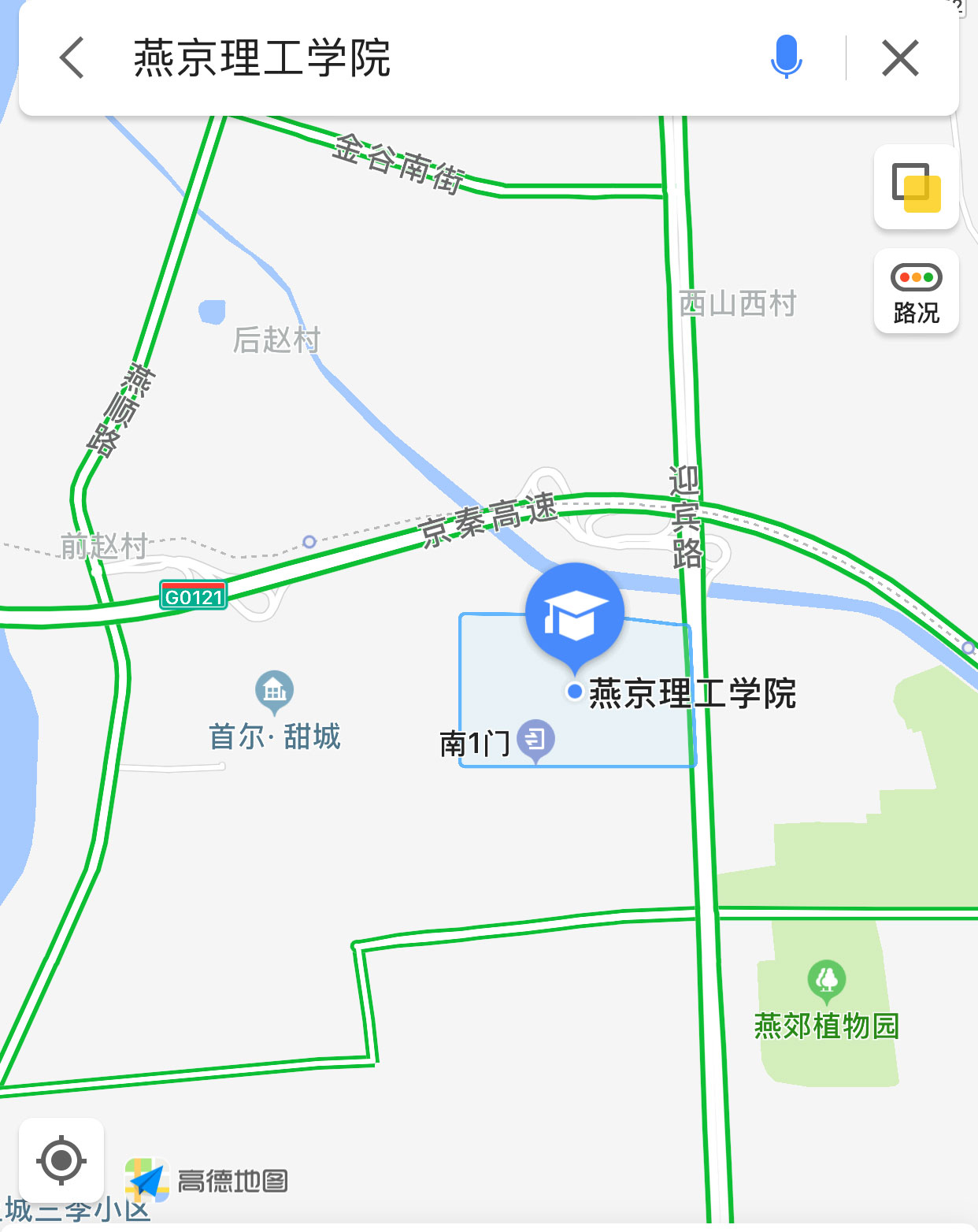
Task: Open the 南1门 gate marker
Action: click(x=536, y=740)
